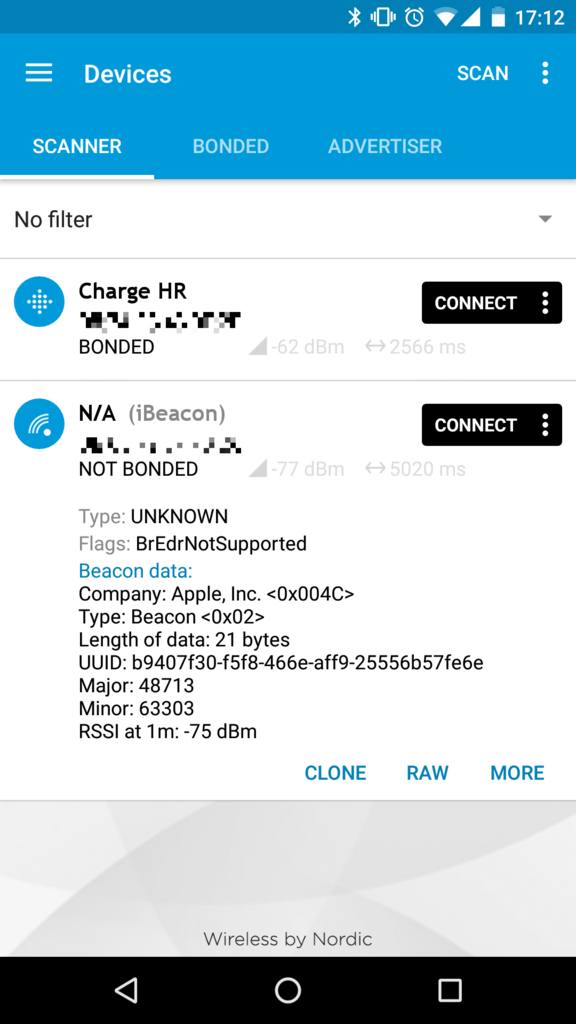View RAW beacon data
This screenshot has width=576, height=1024.
(427, 773)
